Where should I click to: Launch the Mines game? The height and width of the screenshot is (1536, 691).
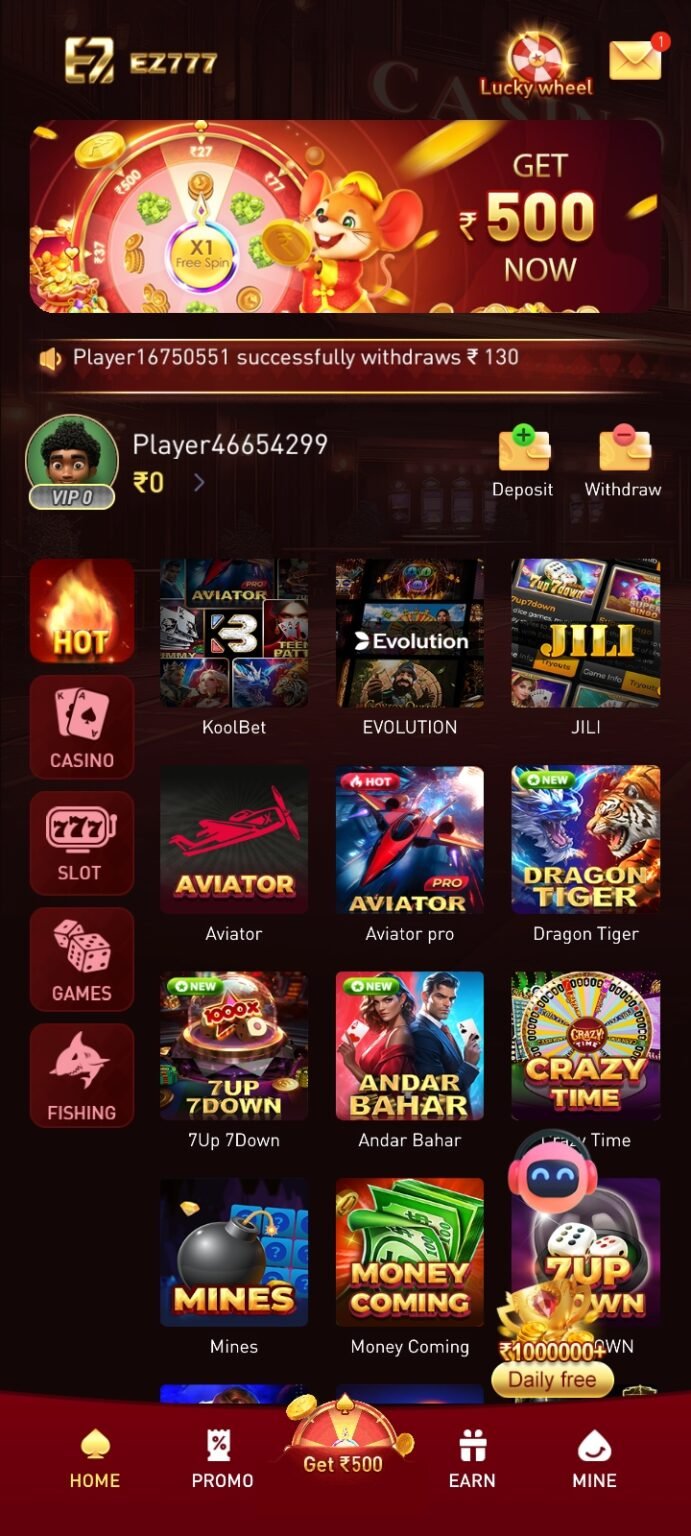tap(234, 1252)
